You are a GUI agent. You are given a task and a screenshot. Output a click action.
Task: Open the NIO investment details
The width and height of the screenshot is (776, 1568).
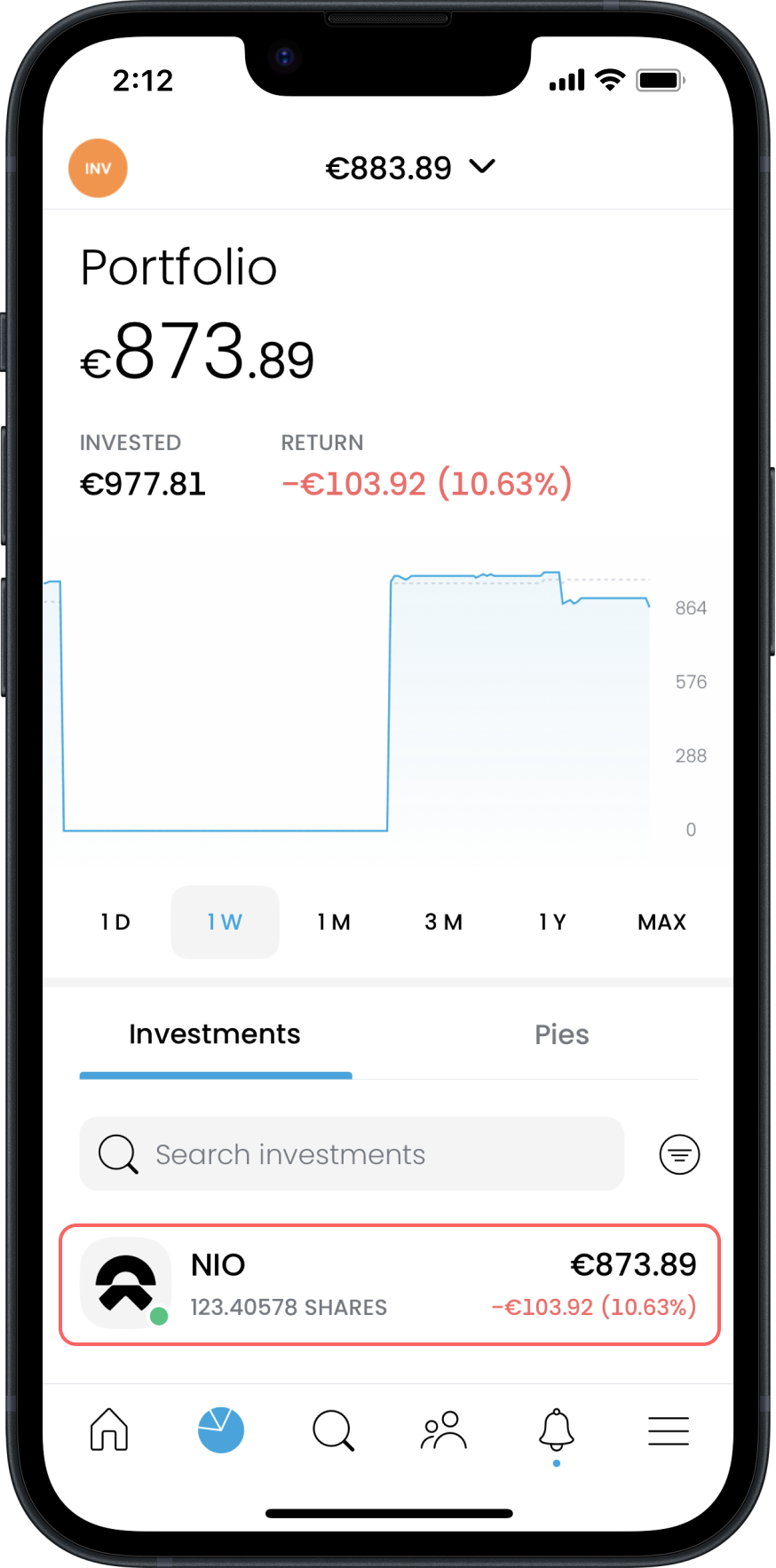click(x=389, y=1285)
